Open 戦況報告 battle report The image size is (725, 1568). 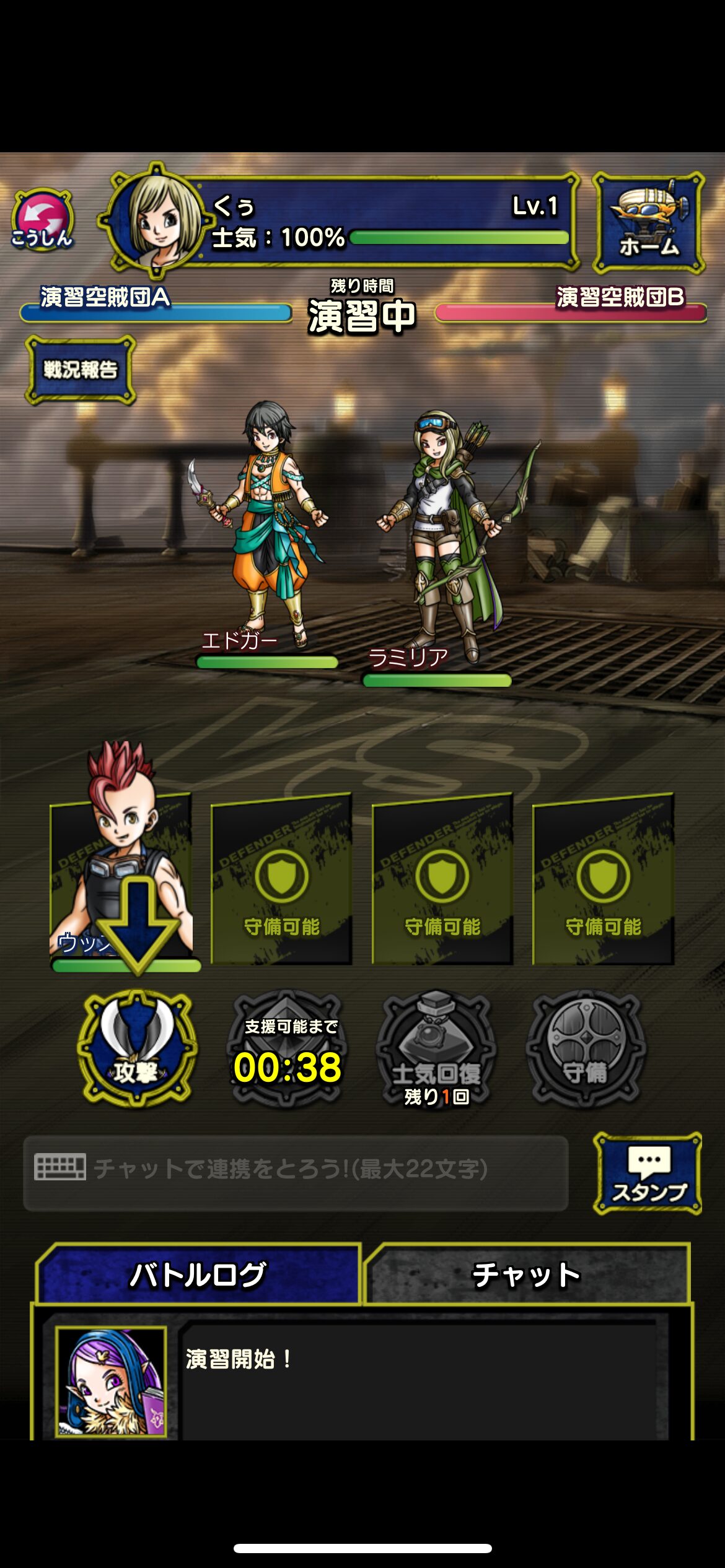coord(80,370)
